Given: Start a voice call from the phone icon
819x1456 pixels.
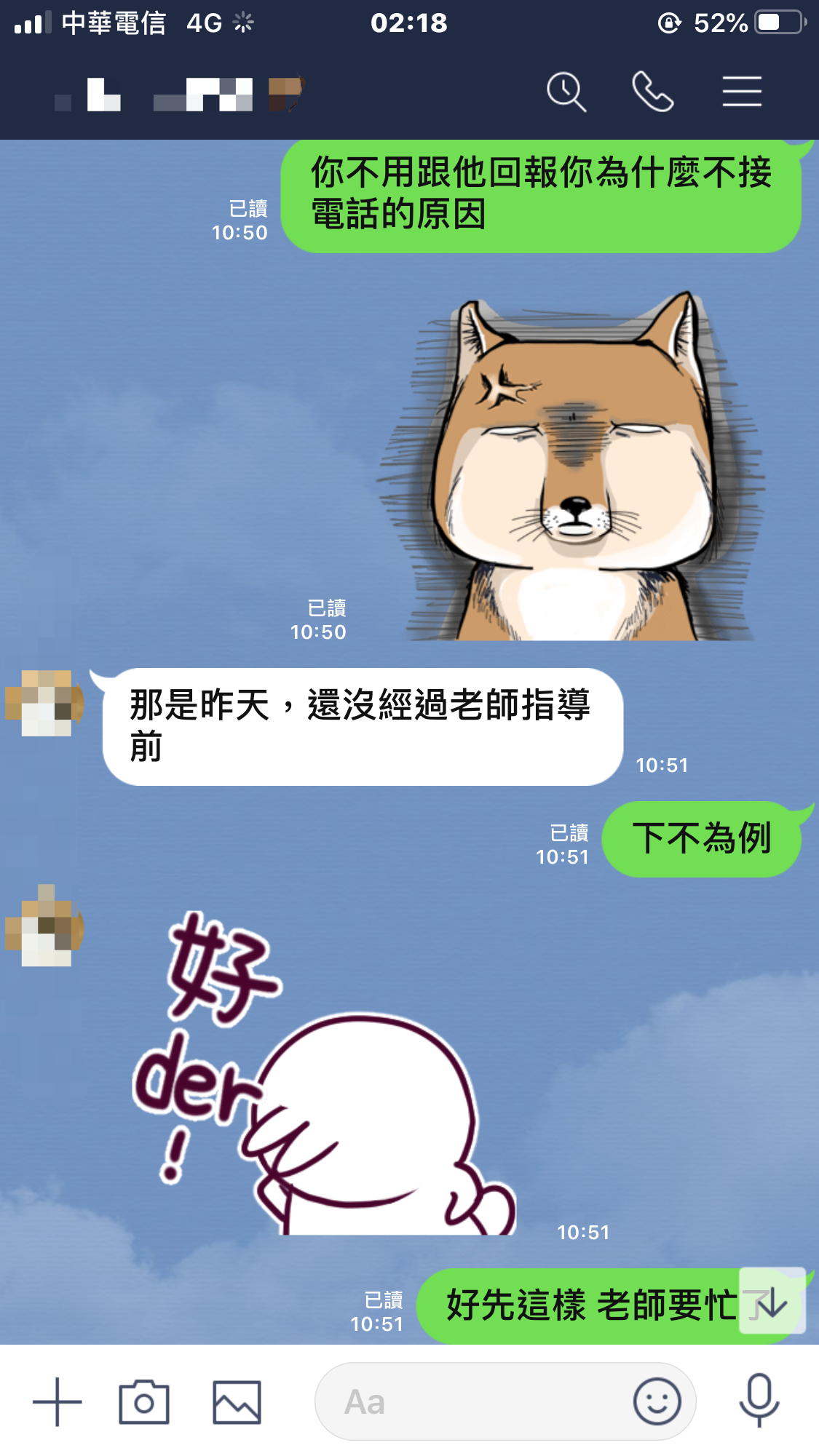Looking at the screenshot, I should 652,92.
